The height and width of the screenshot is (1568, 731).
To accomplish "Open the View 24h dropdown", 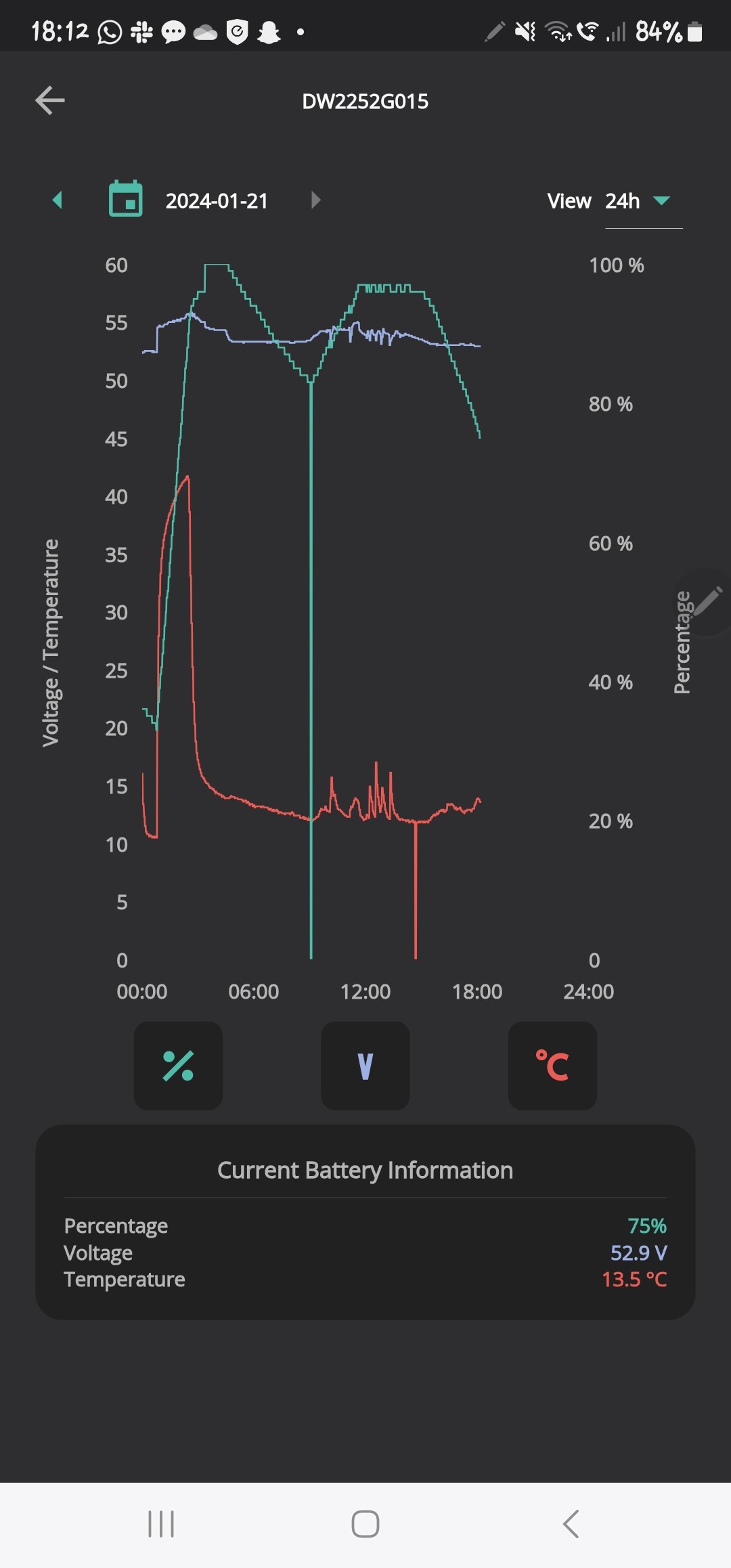I will (644, 201).
